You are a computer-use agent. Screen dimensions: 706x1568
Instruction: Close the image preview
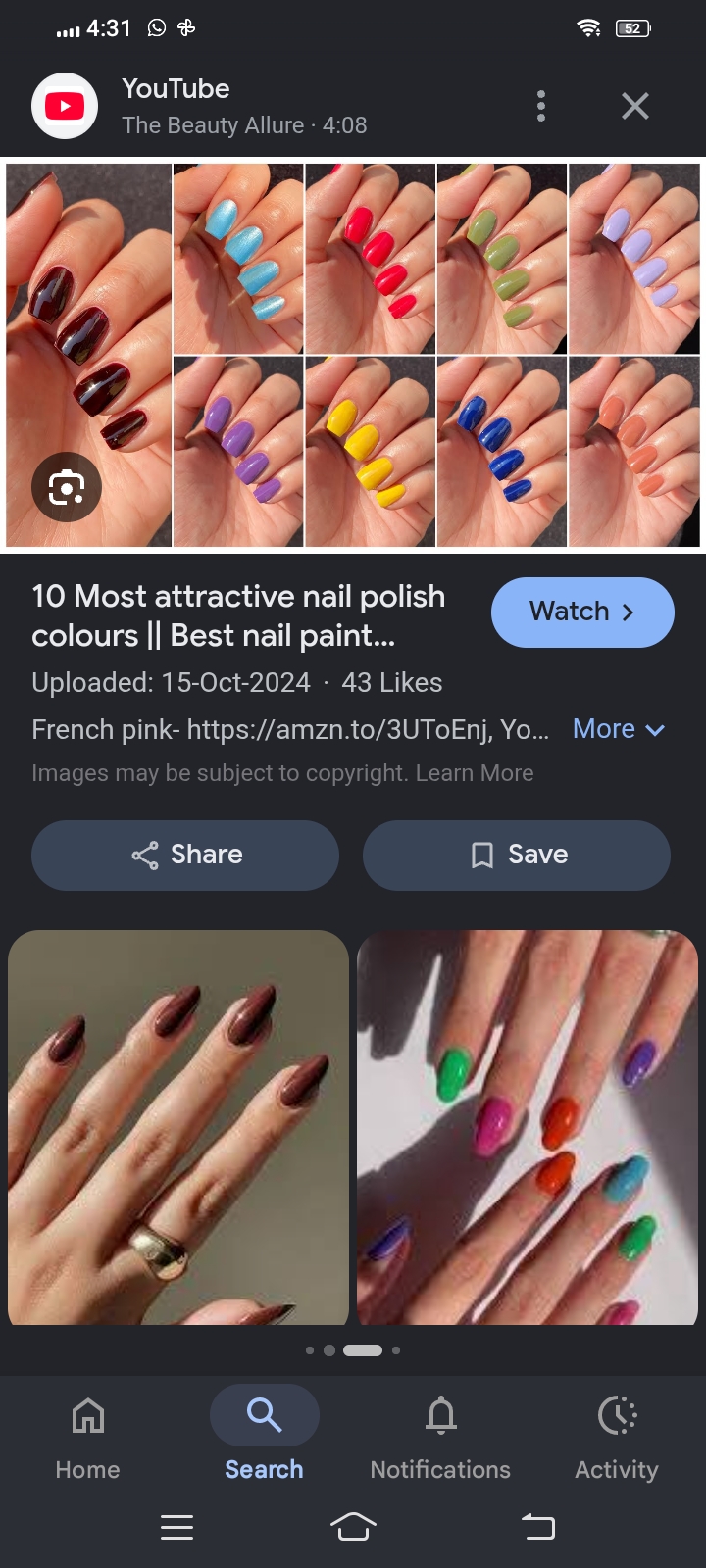point(635,106)
